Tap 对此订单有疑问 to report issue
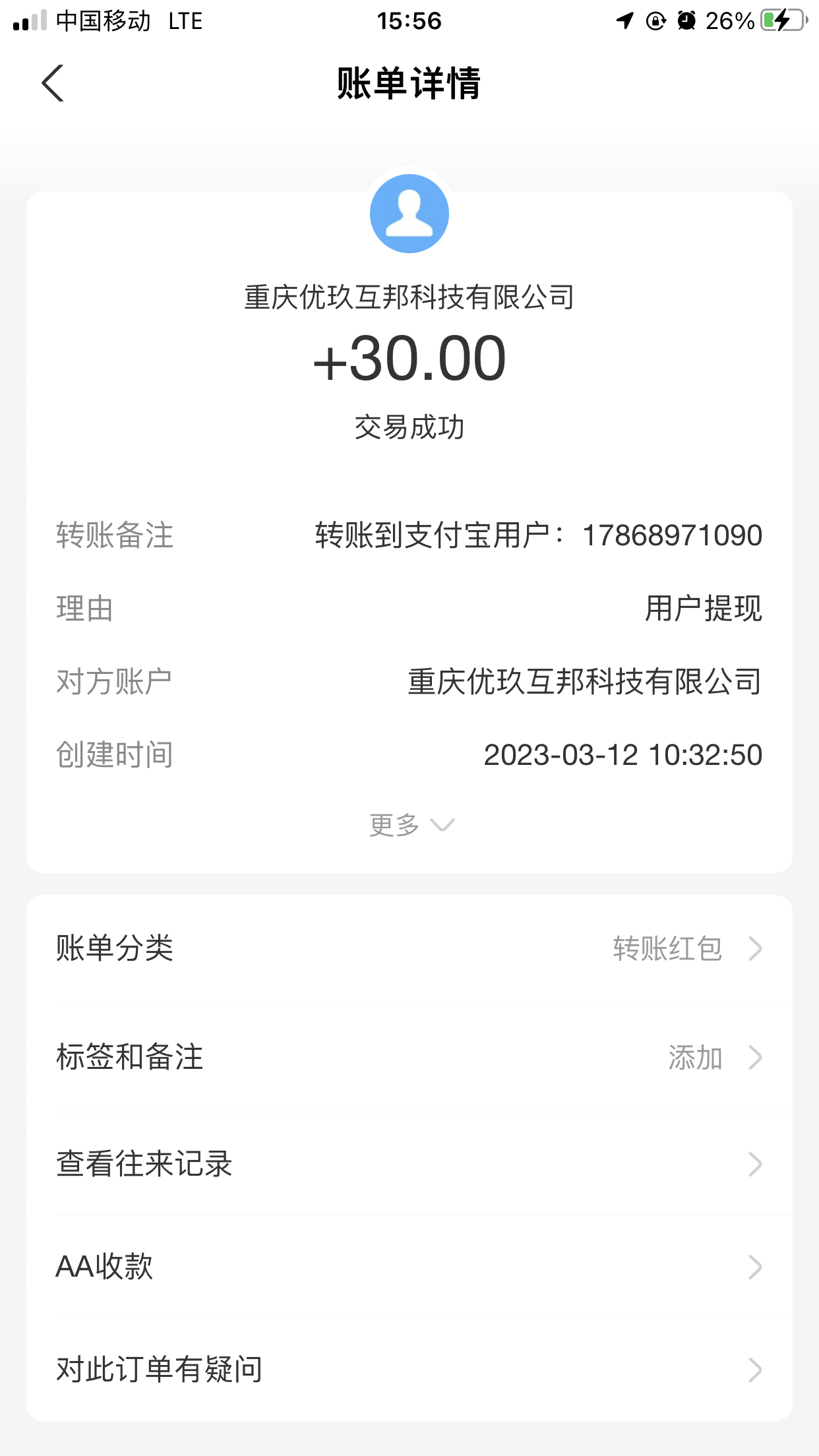The width and height of the screenshot is (819, 1456). coord(409,1370)
